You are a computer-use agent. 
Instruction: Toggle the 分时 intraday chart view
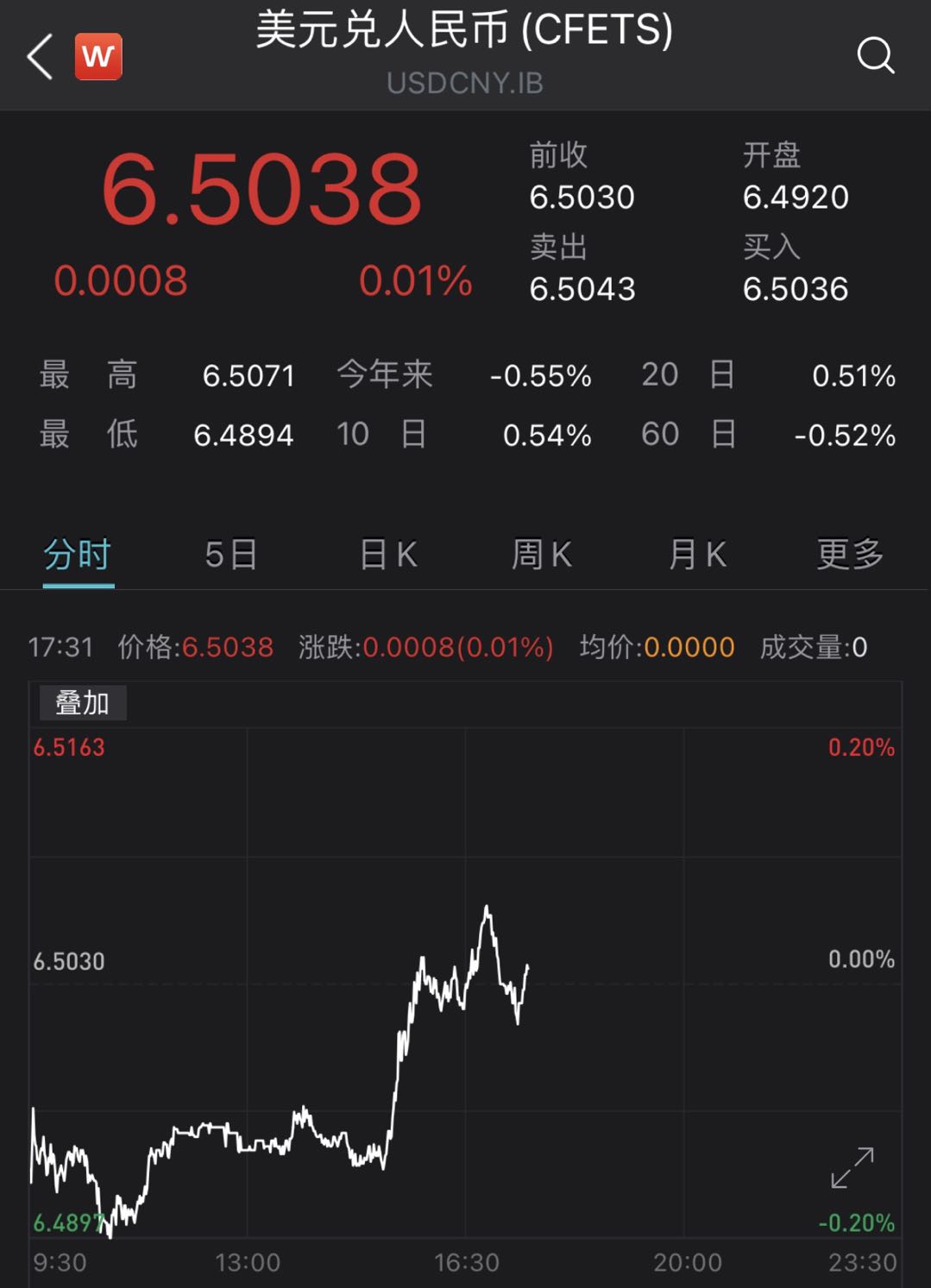[76, 555]
